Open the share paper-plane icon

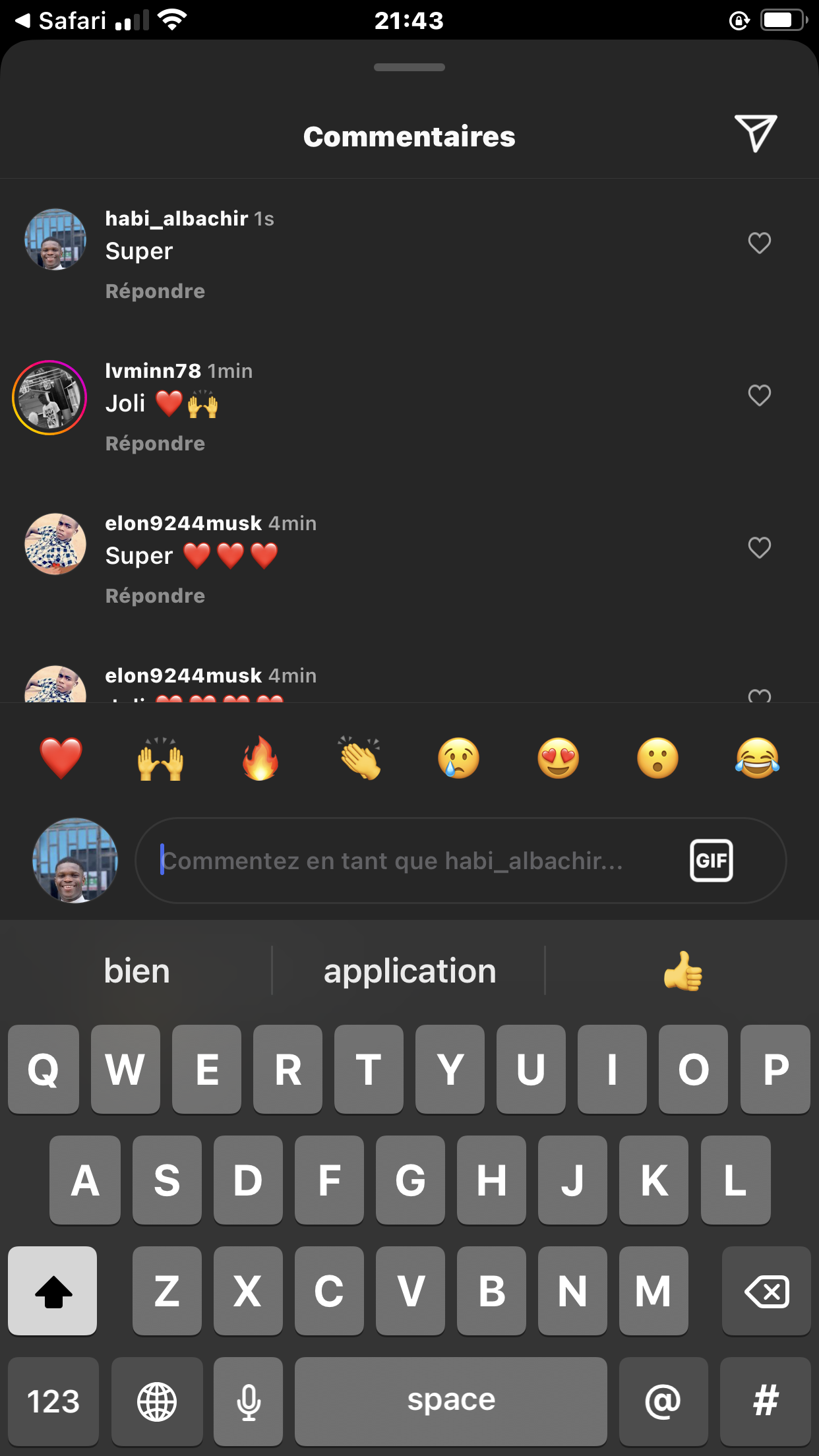pos(756,134)
